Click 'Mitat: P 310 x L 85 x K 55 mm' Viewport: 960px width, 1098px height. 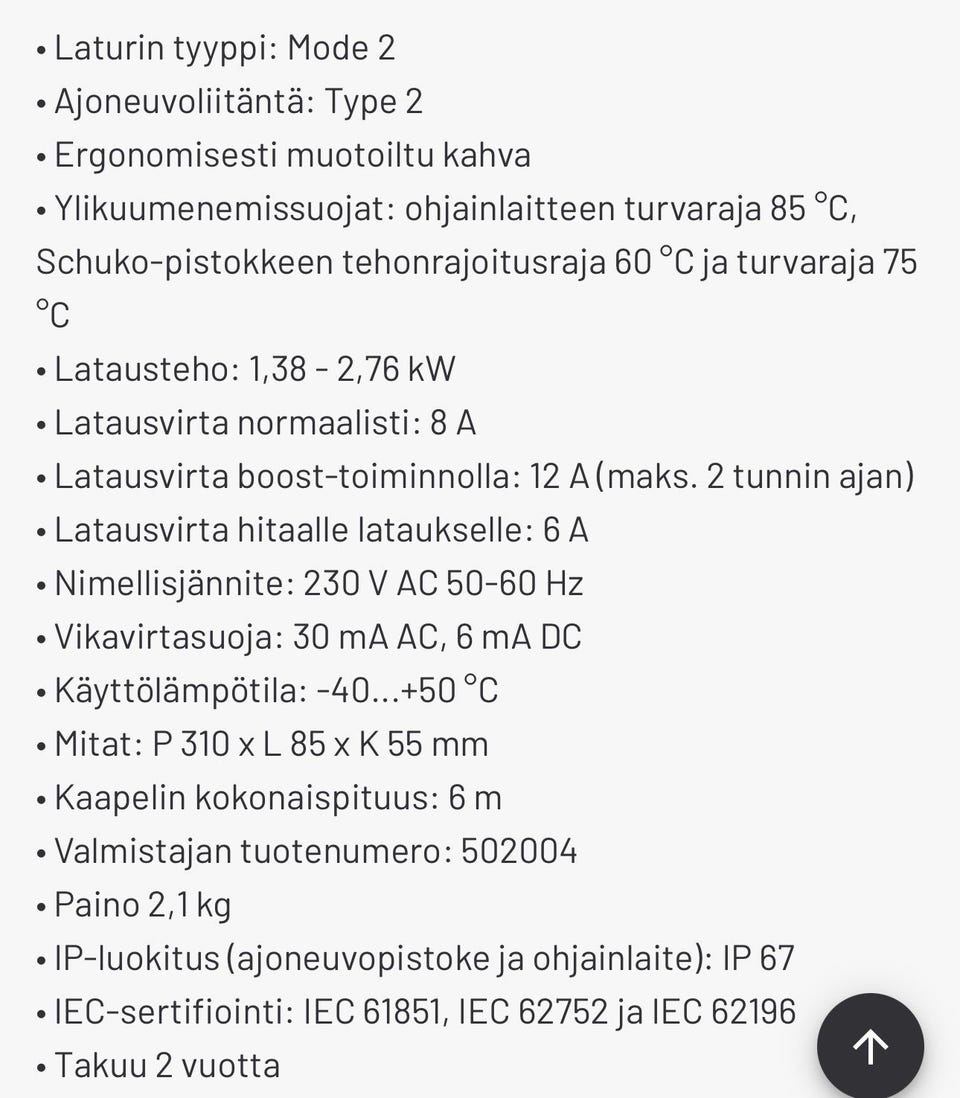click(x=270, y=742)
